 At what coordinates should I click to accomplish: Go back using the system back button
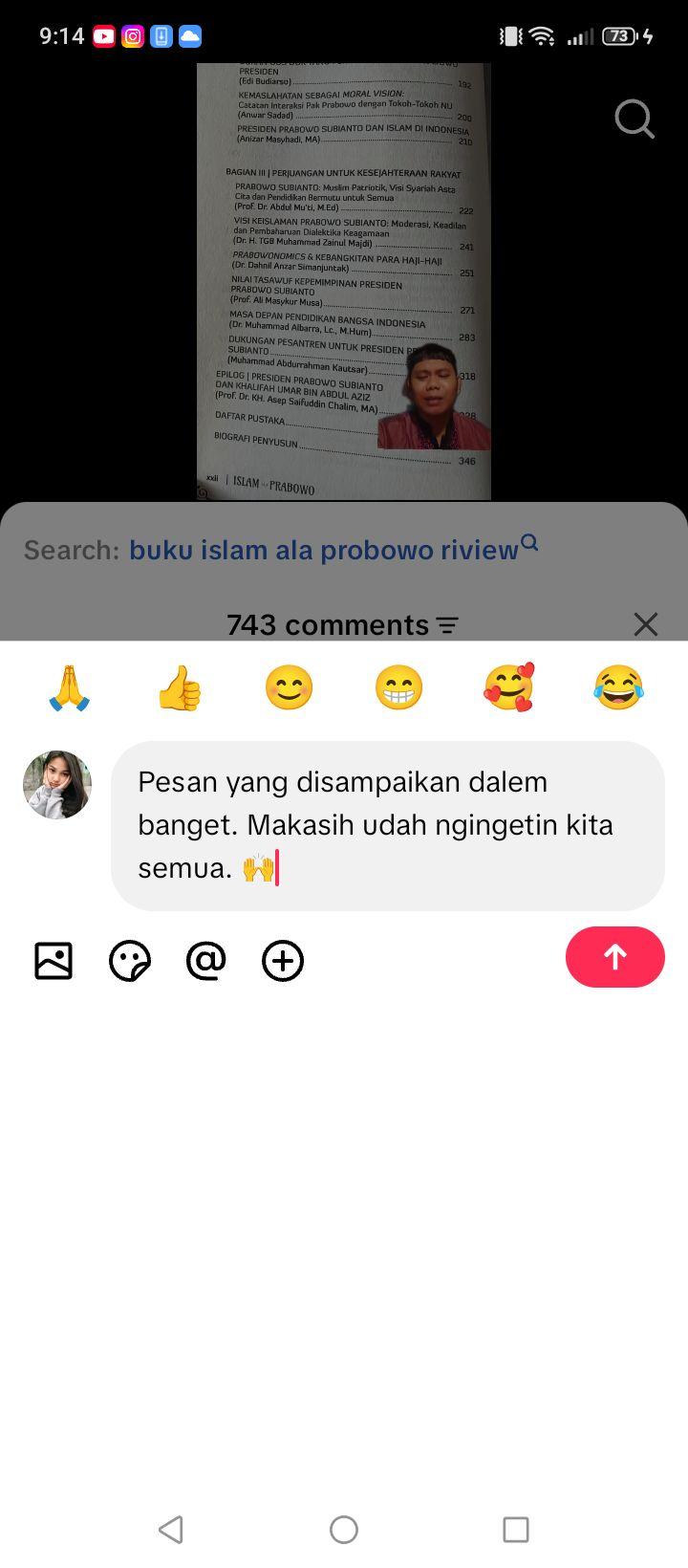(171, 1530)
